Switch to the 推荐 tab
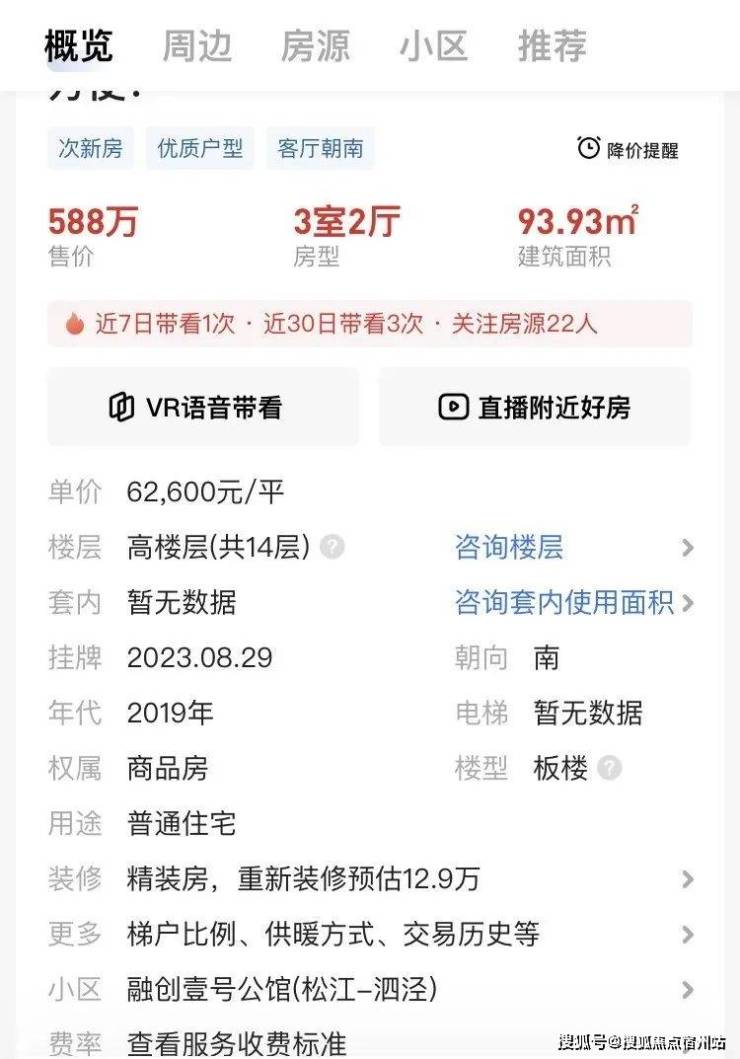740x1059 pixels. click(x=552, y=46)
